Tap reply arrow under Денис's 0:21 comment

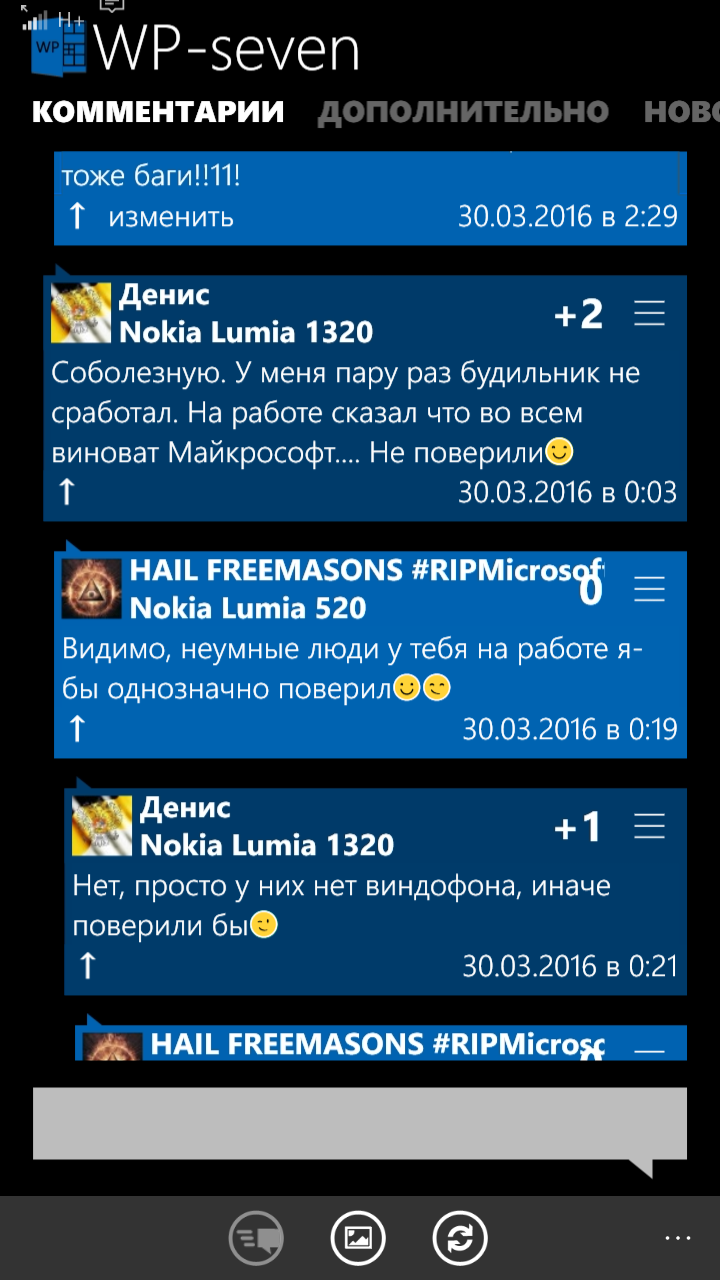coord(87,965)
